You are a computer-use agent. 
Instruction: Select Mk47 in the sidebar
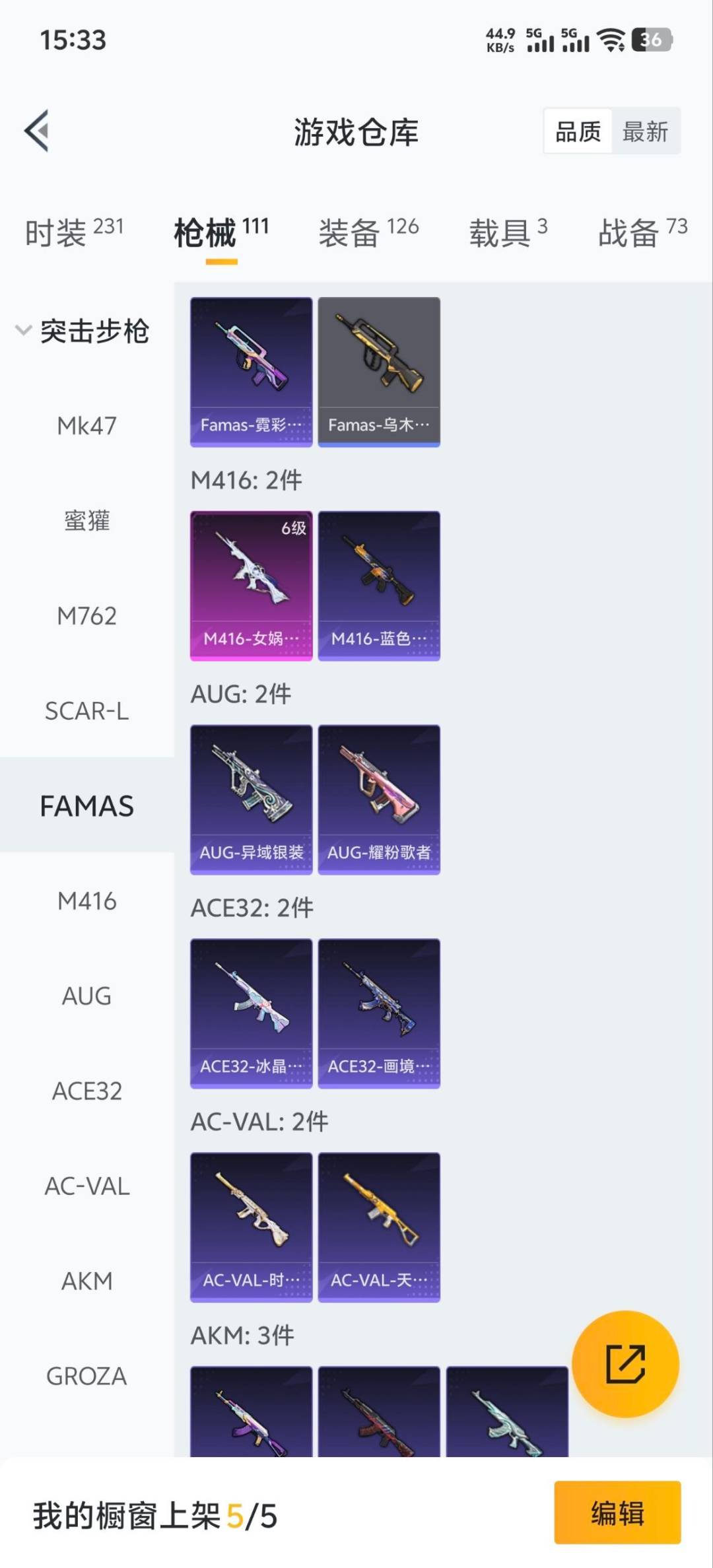[x=86, y=426]
